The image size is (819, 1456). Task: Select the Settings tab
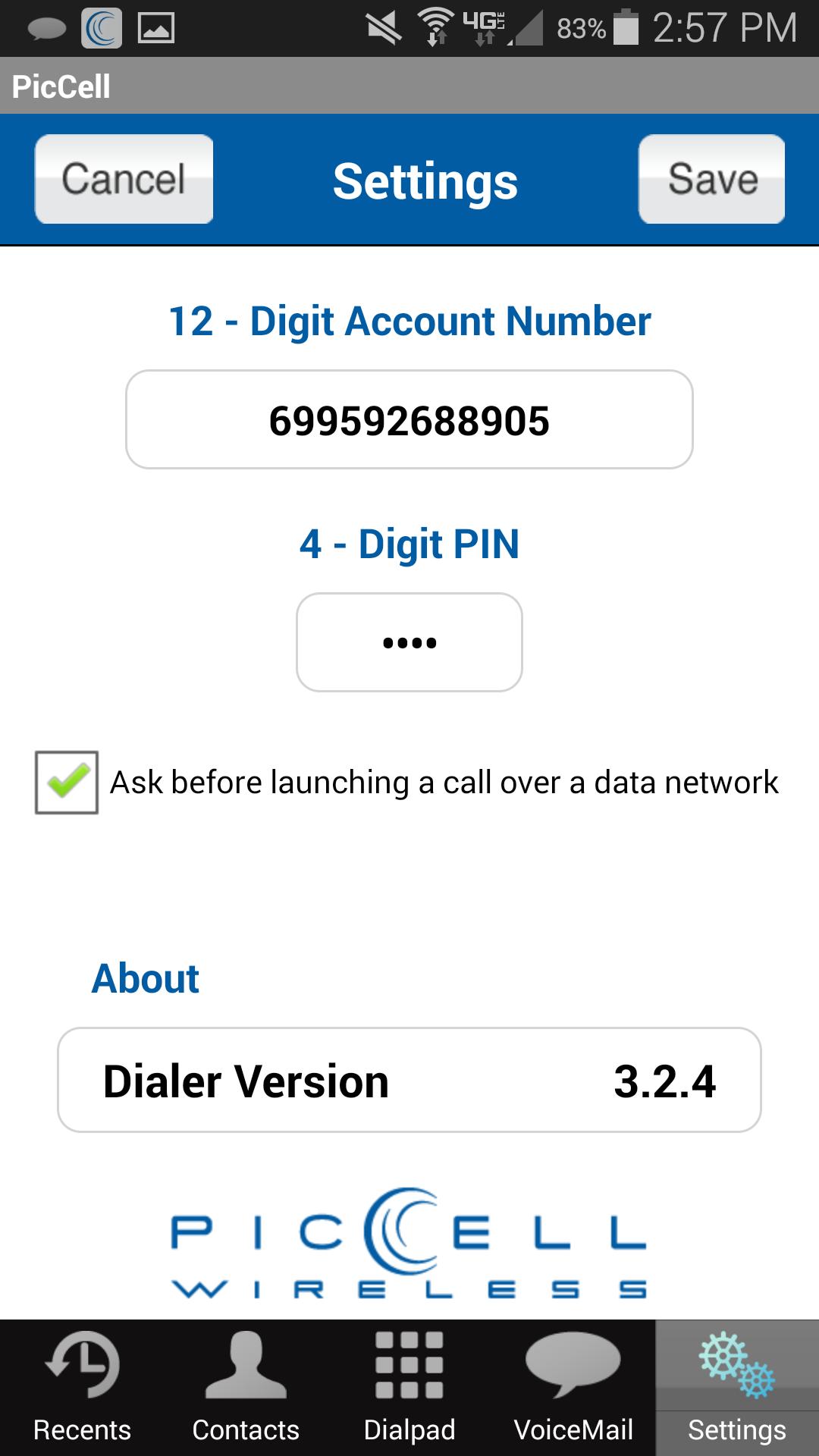pos(737,1388)
